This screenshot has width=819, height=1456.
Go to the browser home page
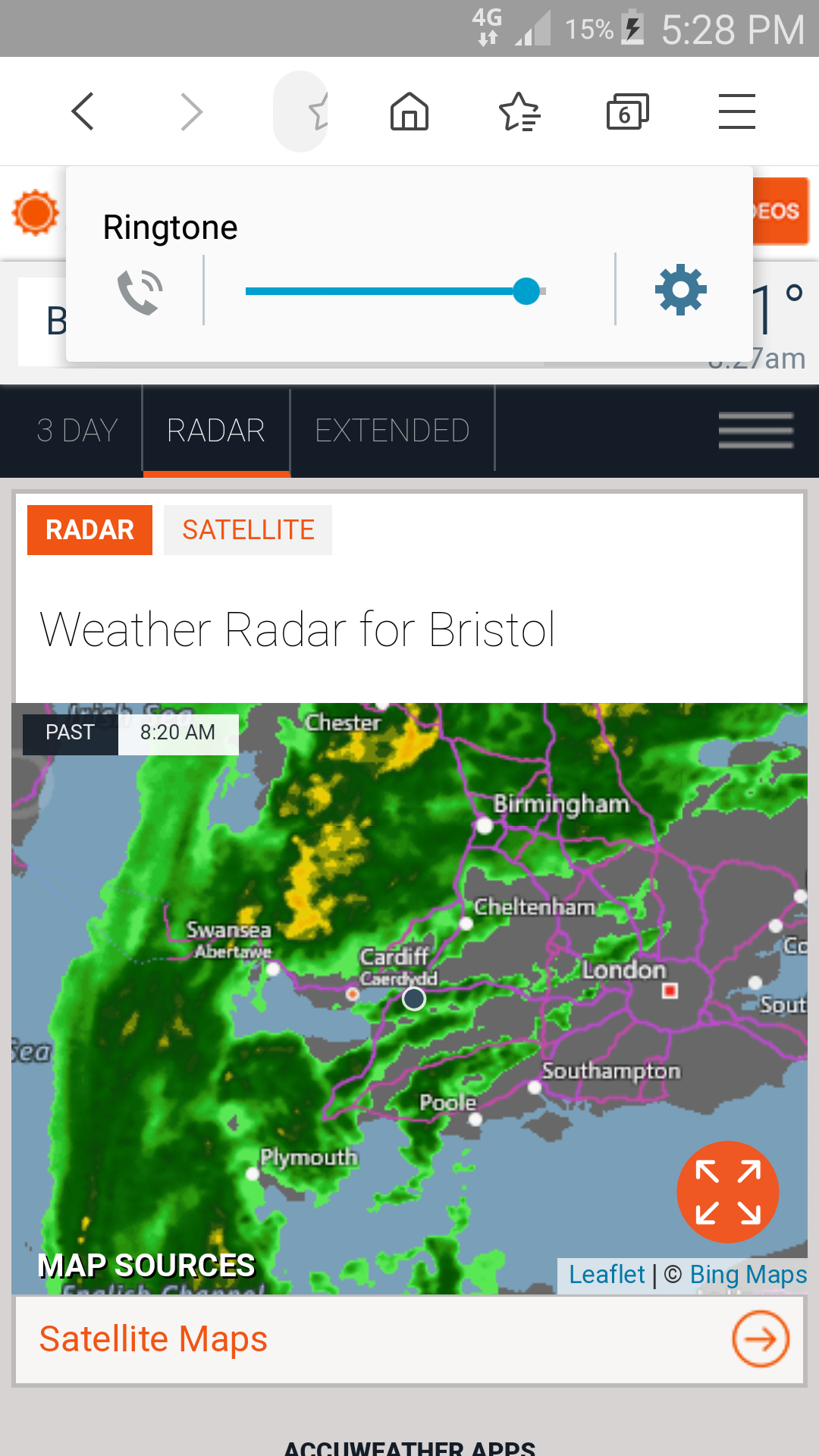click(x=409, y=111)
